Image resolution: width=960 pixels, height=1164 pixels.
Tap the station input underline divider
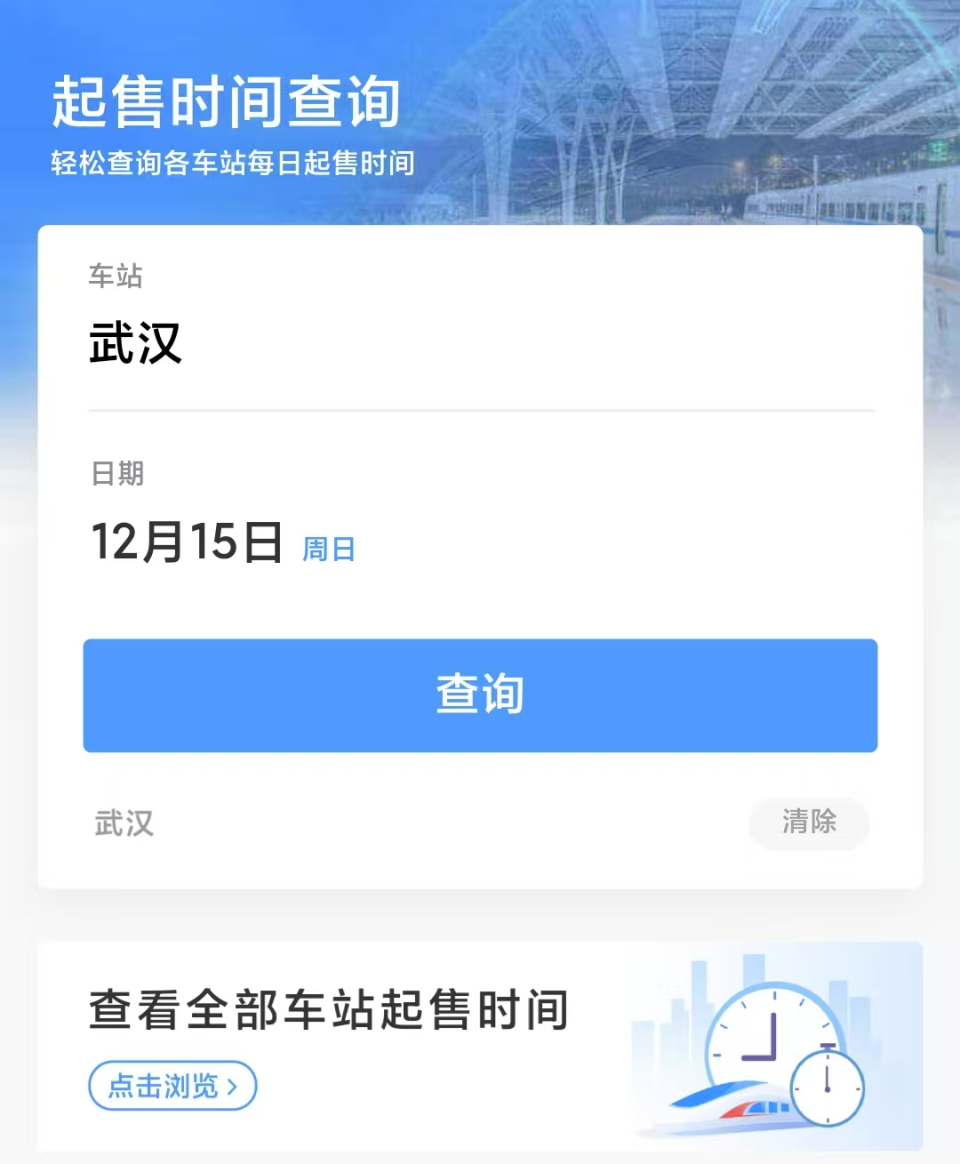pyautogui.click(x=480, y=406)
